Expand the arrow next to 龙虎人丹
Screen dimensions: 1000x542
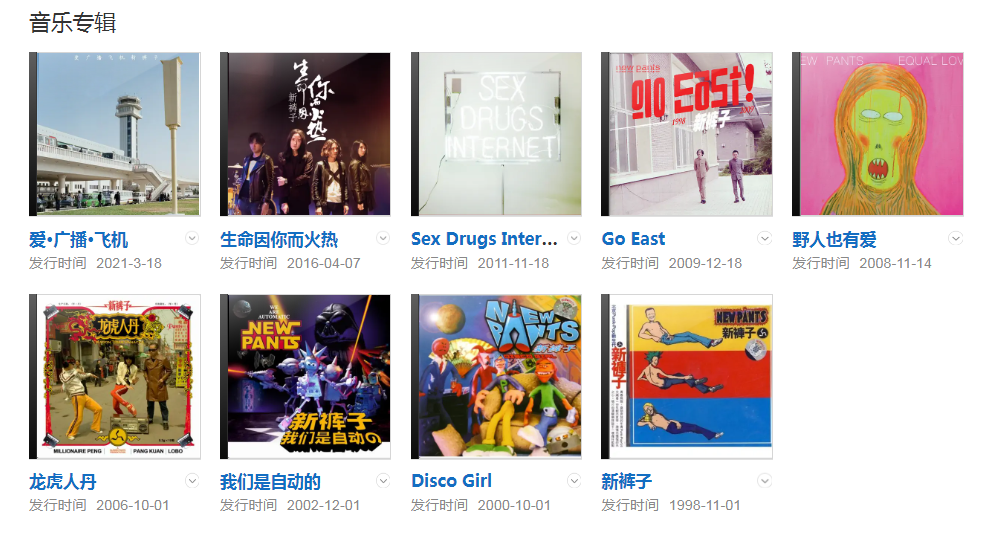coord(193,480)
